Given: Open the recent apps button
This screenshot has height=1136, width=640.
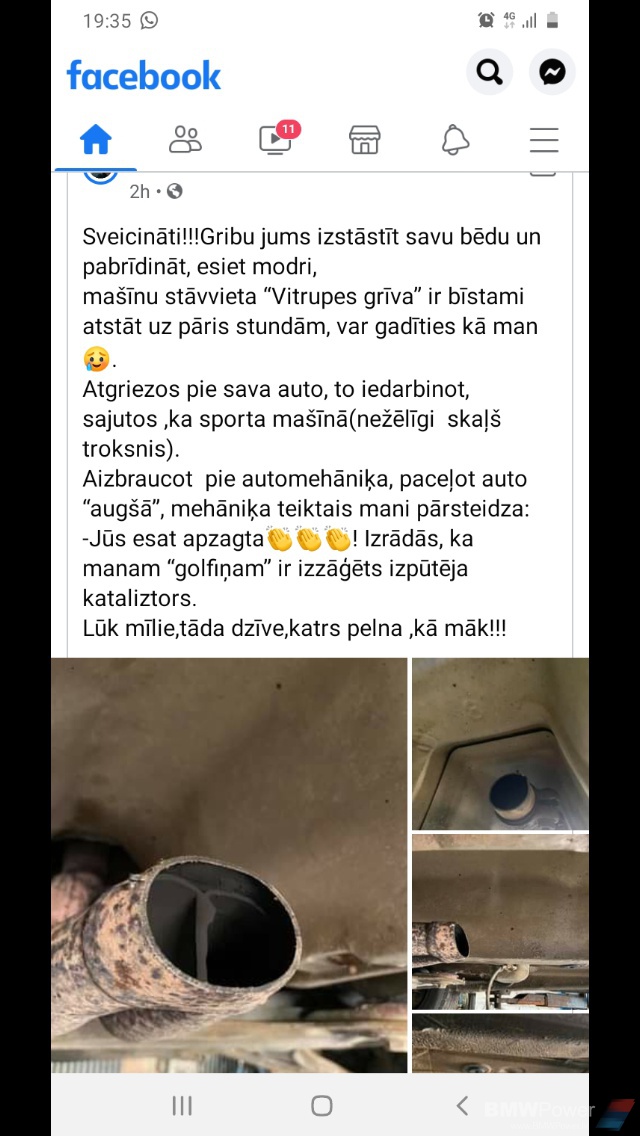Looking at the screenshot, I should click(x=182, y=1105).
